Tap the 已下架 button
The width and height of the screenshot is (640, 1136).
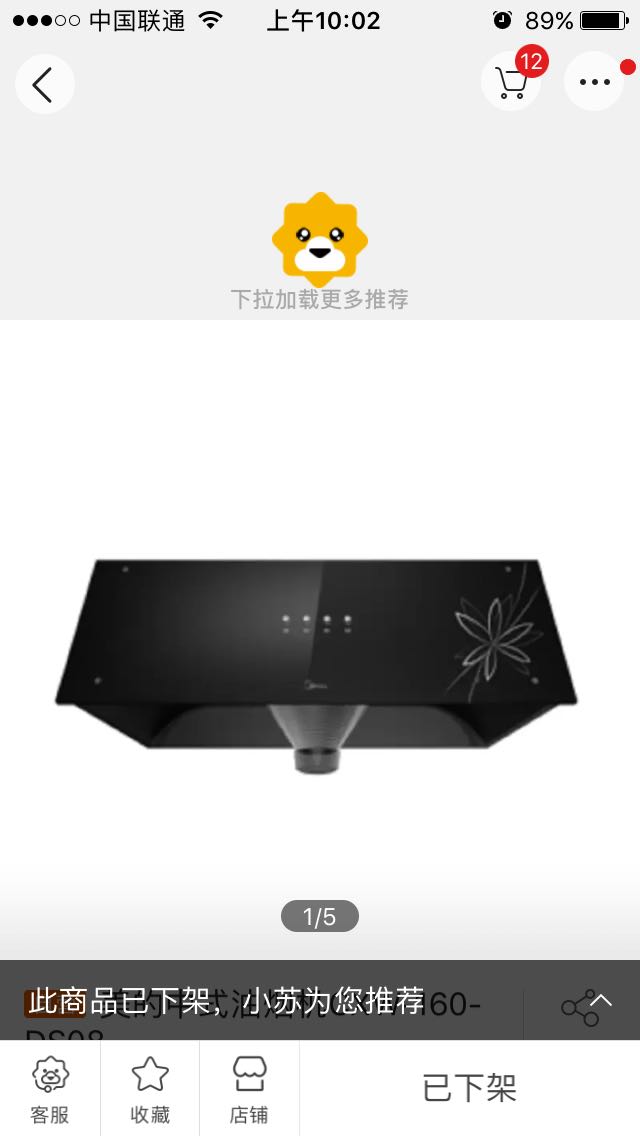coord(469,1088)
